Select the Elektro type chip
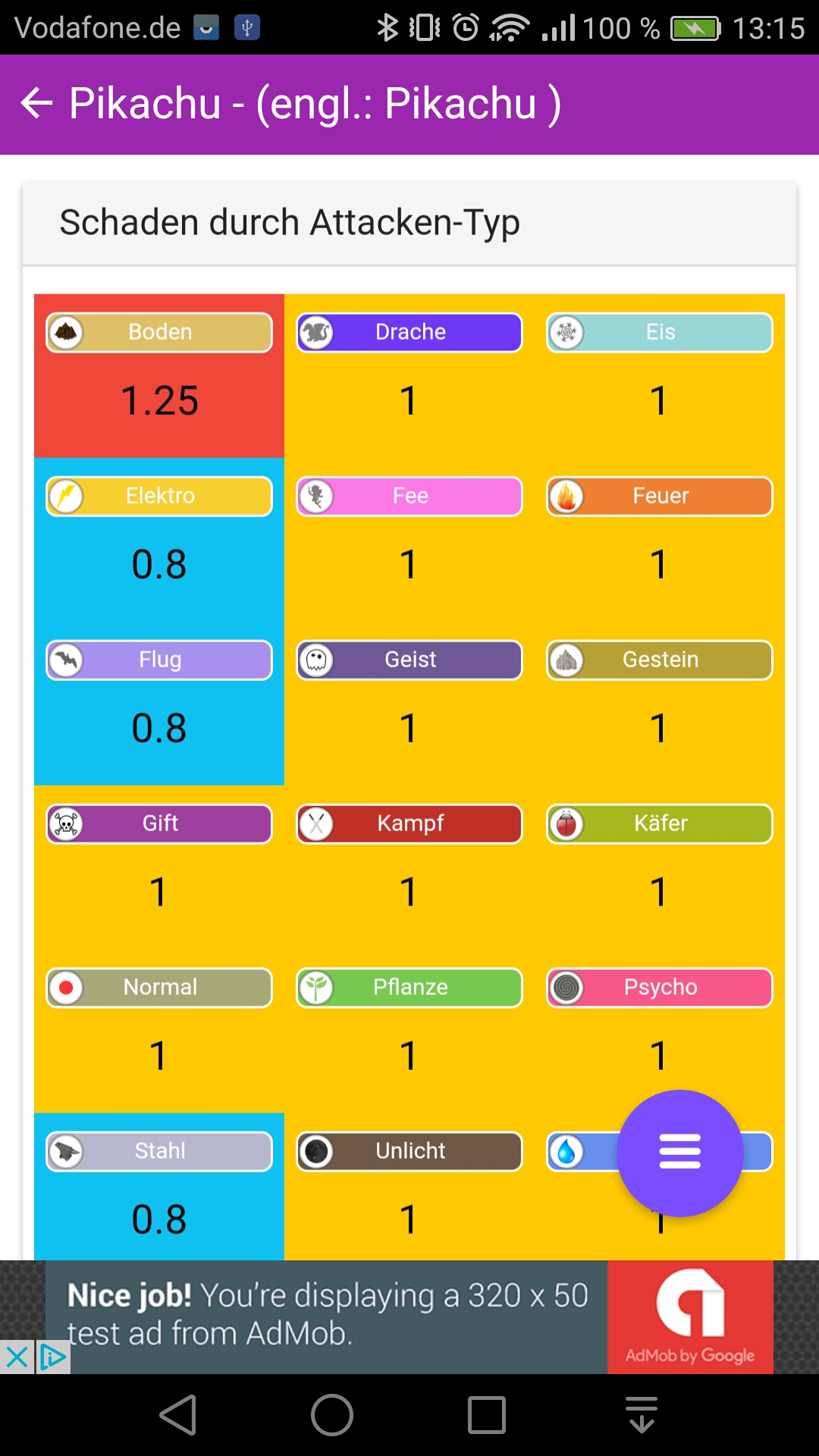819x1456 pixels. pos(159,496)
